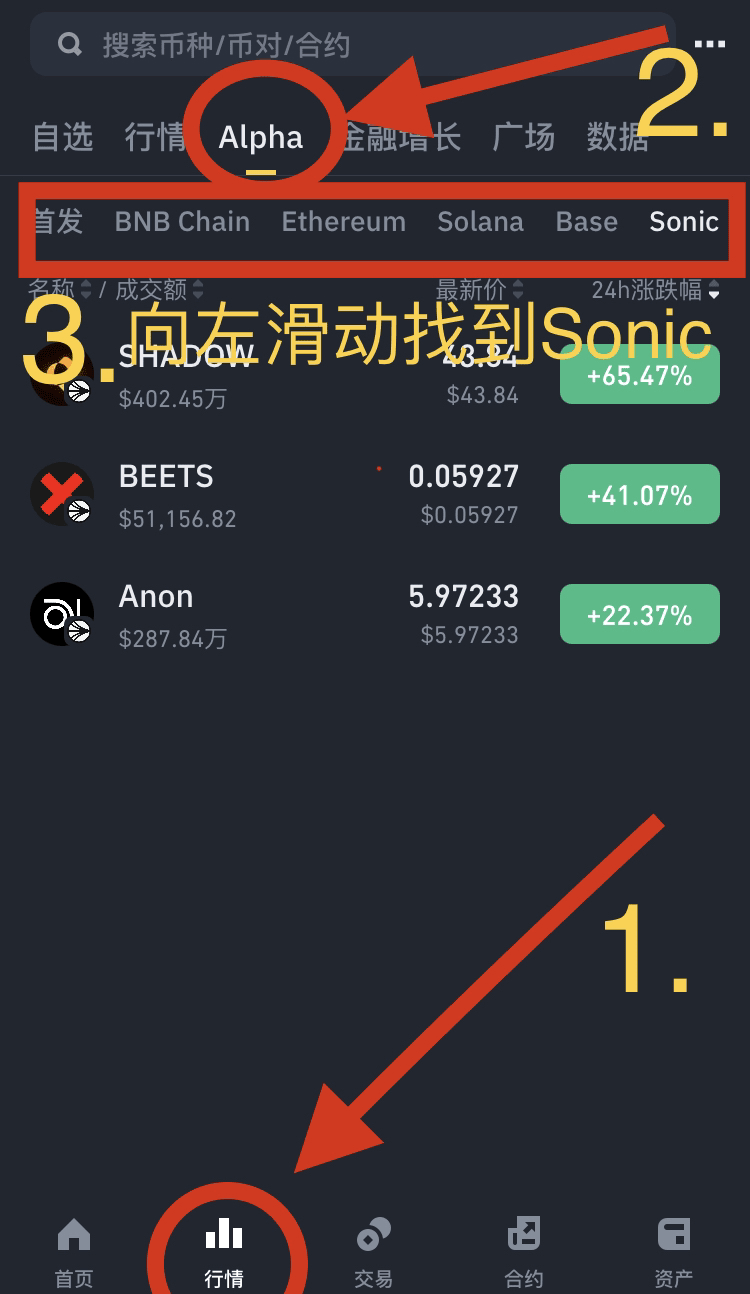Select the 首发 chain filter
The width and height of the screenshot is (750, 1294).
(x=58, y=221)
